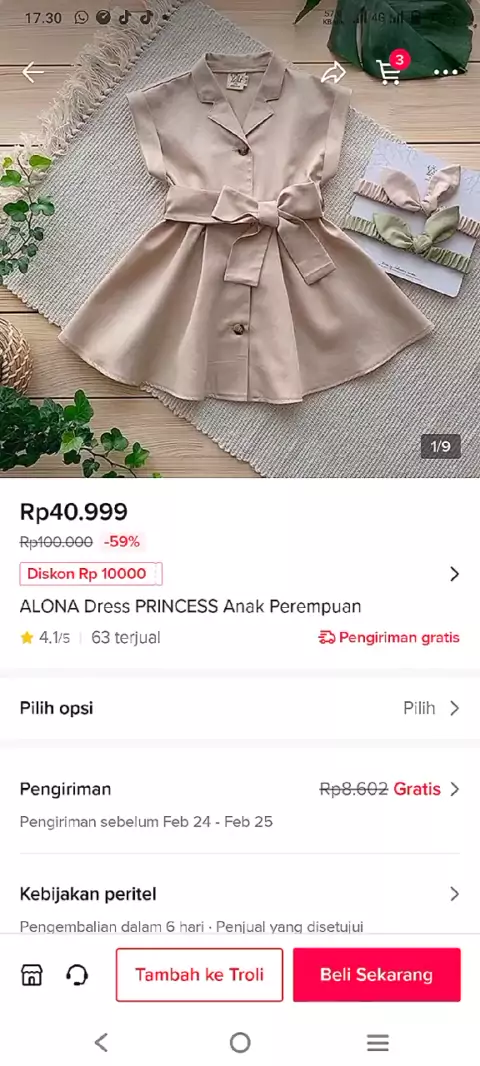Contact customer service via headset icon

77,975
